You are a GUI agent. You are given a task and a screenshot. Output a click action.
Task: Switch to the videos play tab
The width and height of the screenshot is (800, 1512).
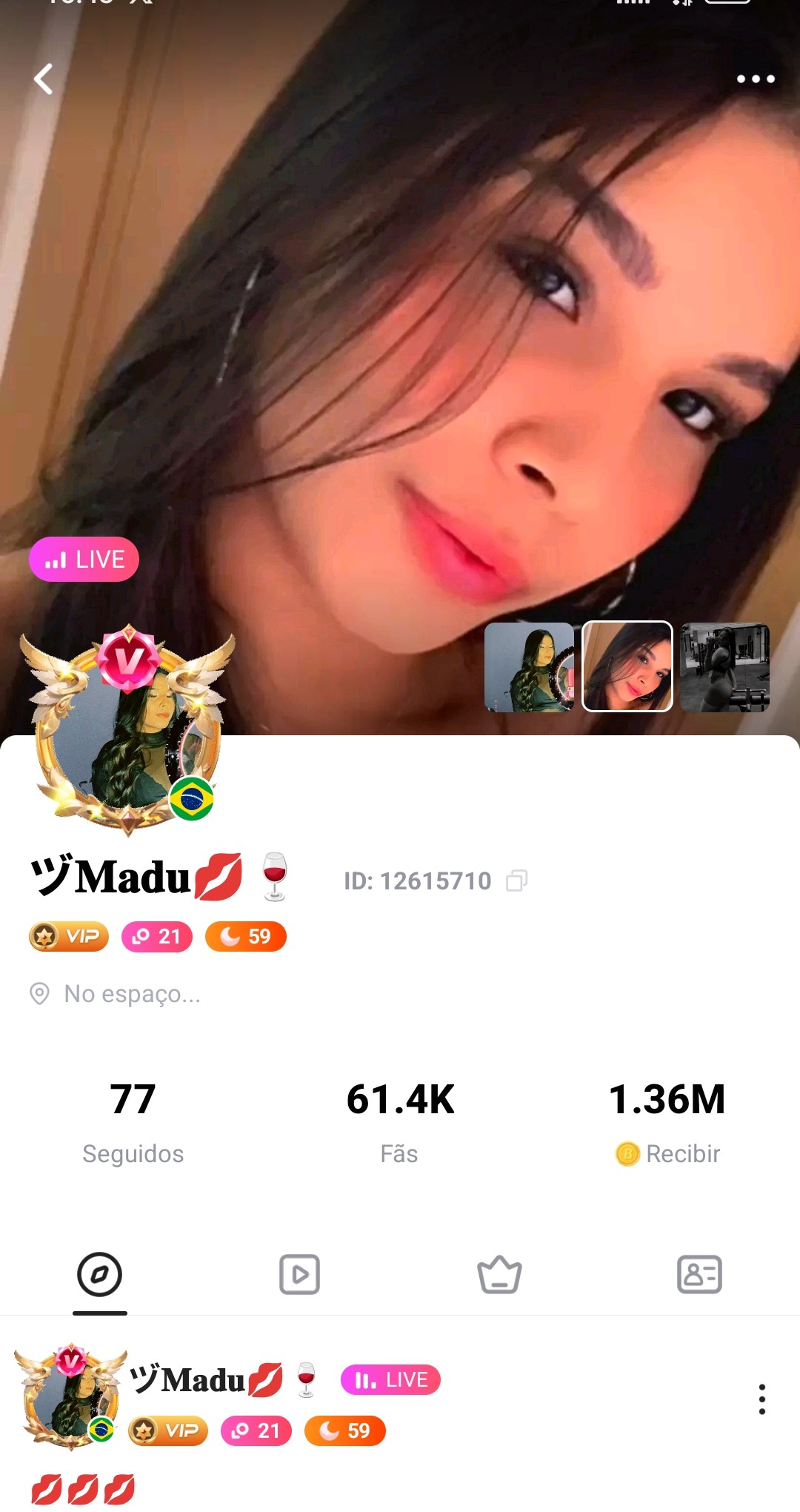[x=299, y=1275]
